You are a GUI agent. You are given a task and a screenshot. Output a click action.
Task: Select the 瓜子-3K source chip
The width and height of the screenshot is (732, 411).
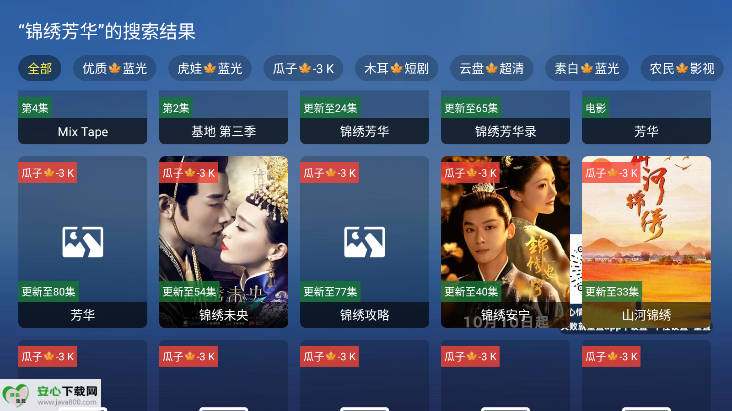pos(304,68)
